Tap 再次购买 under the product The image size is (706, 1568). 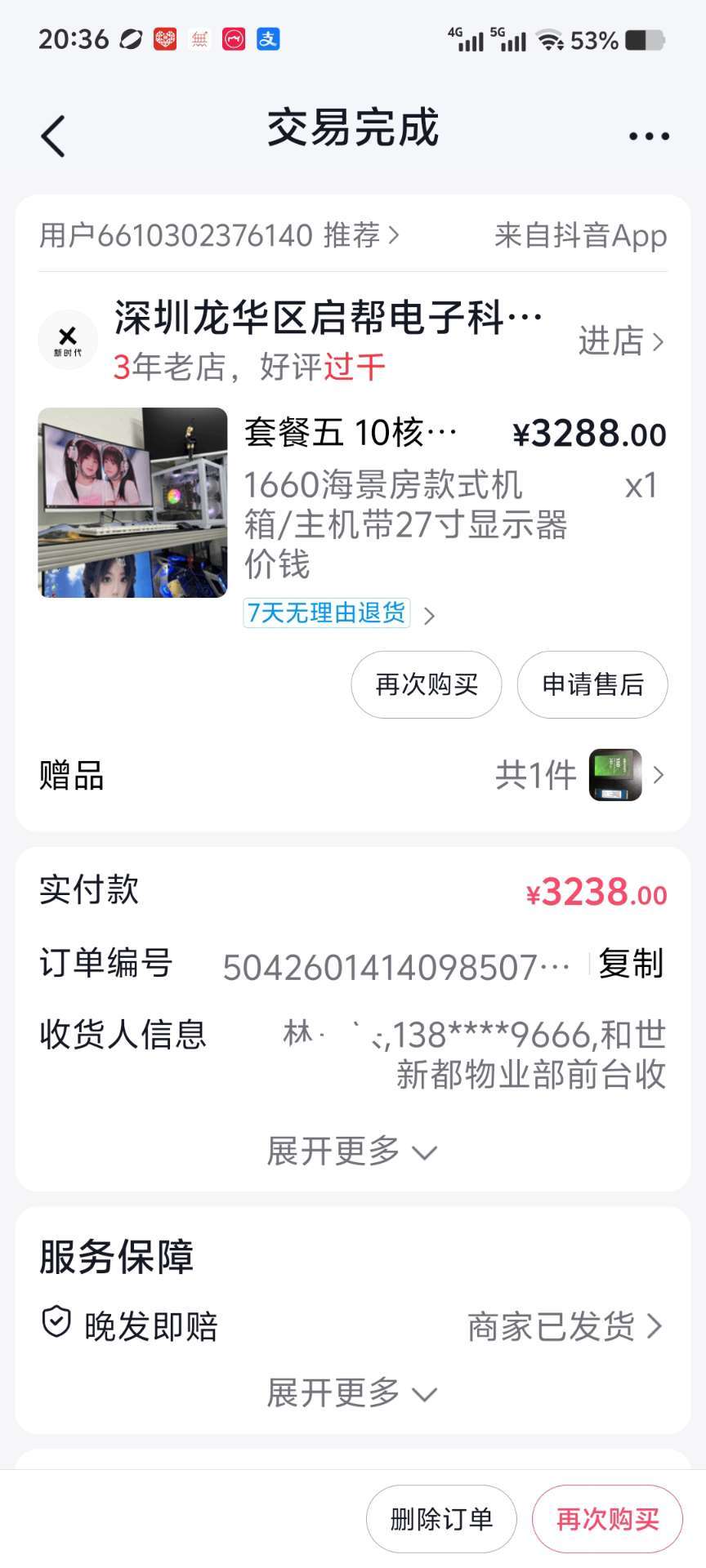(426, 684)
